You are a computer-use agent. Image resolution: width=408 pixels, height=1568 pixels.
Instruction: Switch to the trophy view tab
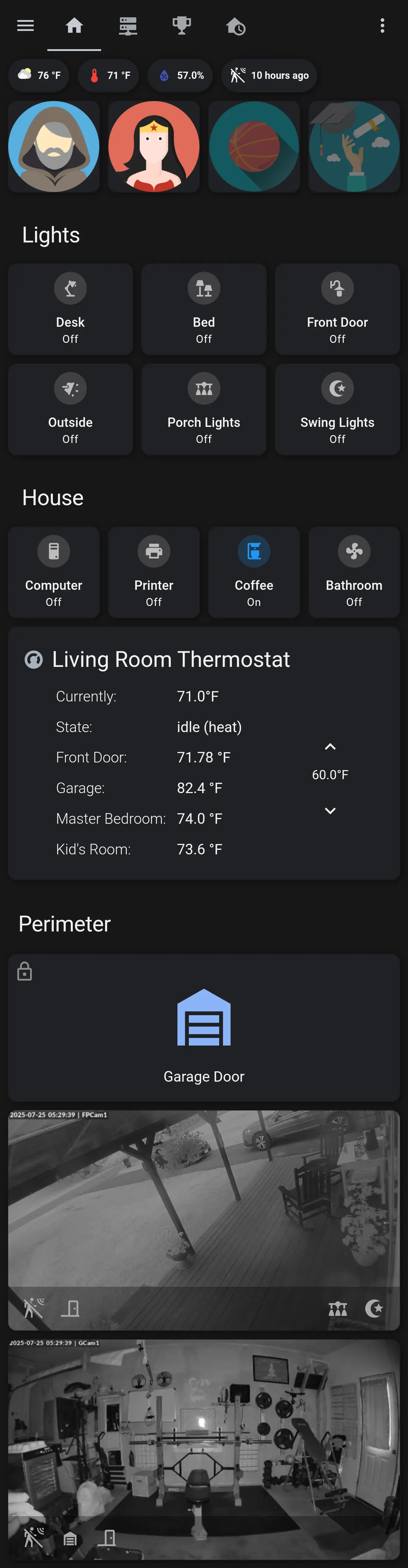click(x=182, y=25)
